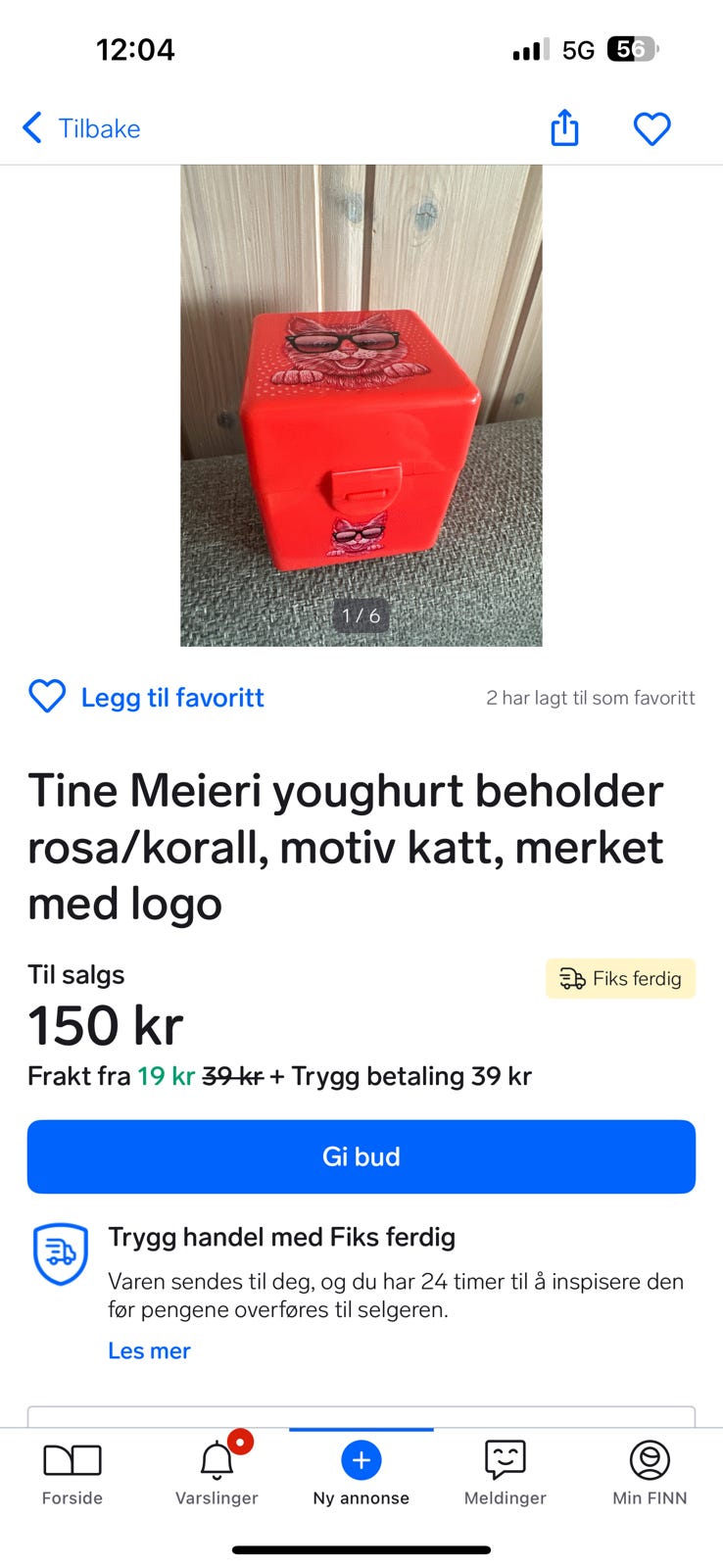
Task: Open Varslinger via the bell icon
Action: (216, 1460)
